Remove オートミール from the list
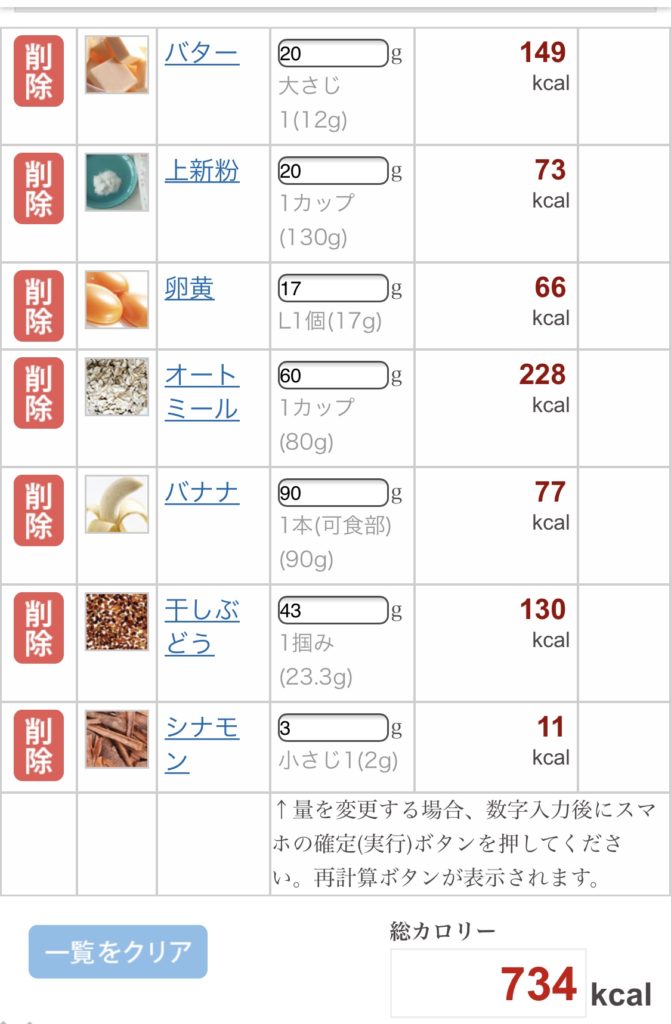671x1024 pixels. point(38,393)
